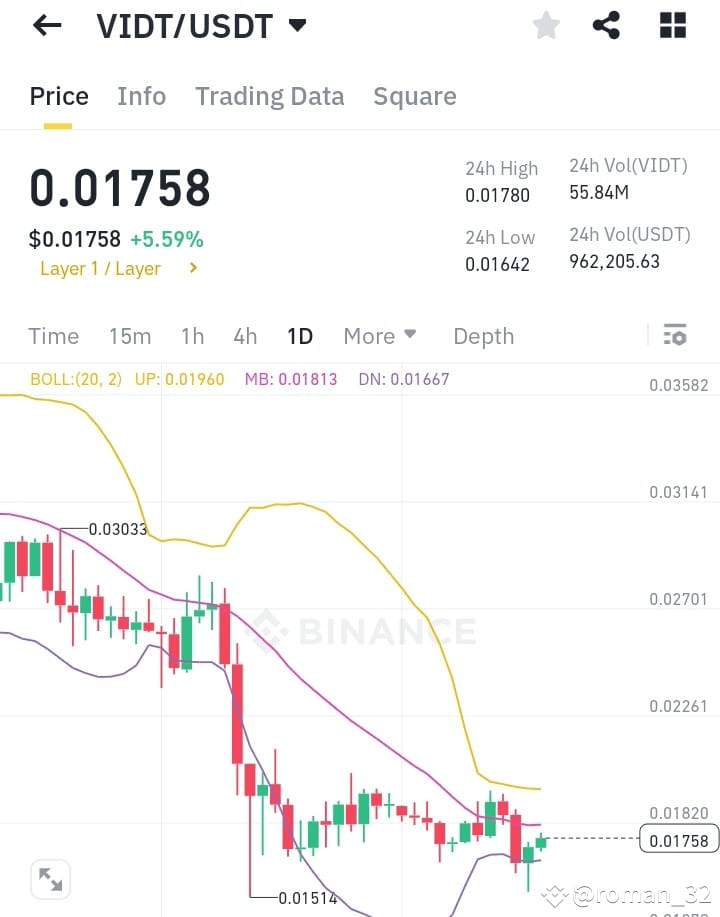Open the Depth chart view

(x=483, y=336)
